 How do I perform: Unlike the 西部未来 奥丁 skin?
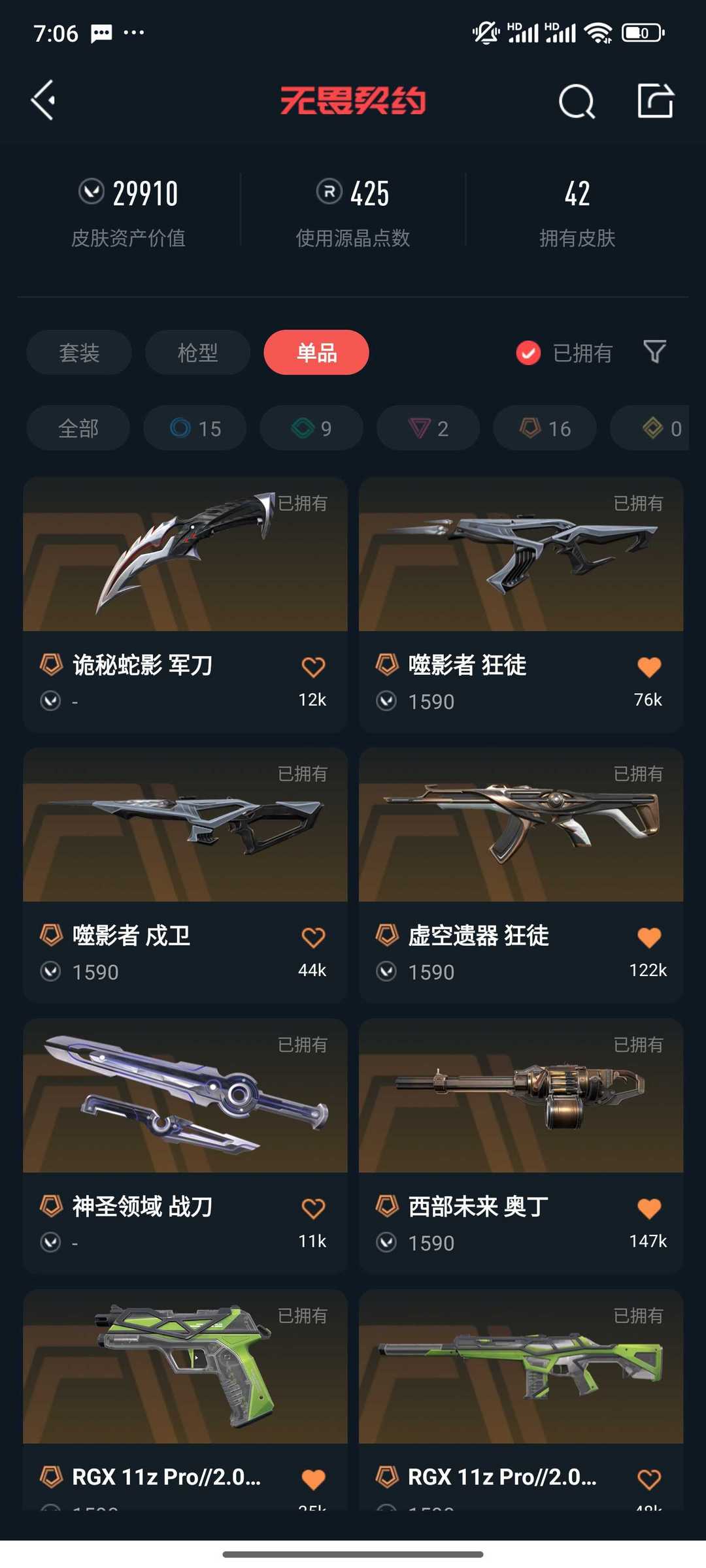(649, 1208)
